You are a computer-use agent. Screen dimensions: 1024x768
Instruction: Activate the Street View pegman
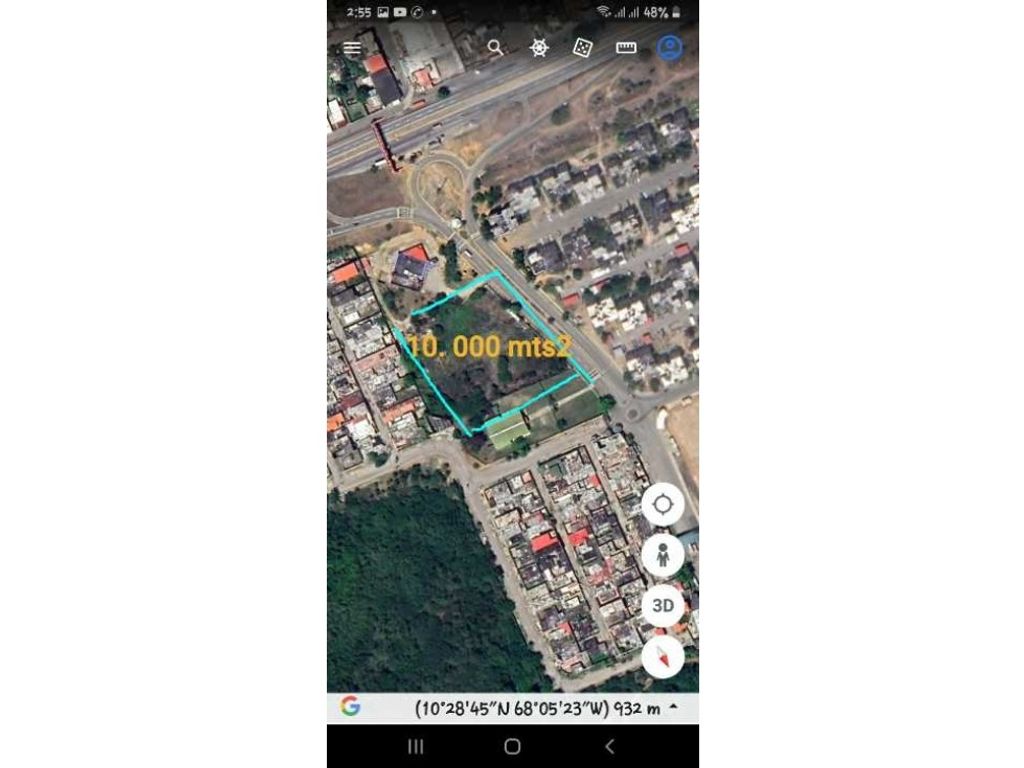pos(663,554)
